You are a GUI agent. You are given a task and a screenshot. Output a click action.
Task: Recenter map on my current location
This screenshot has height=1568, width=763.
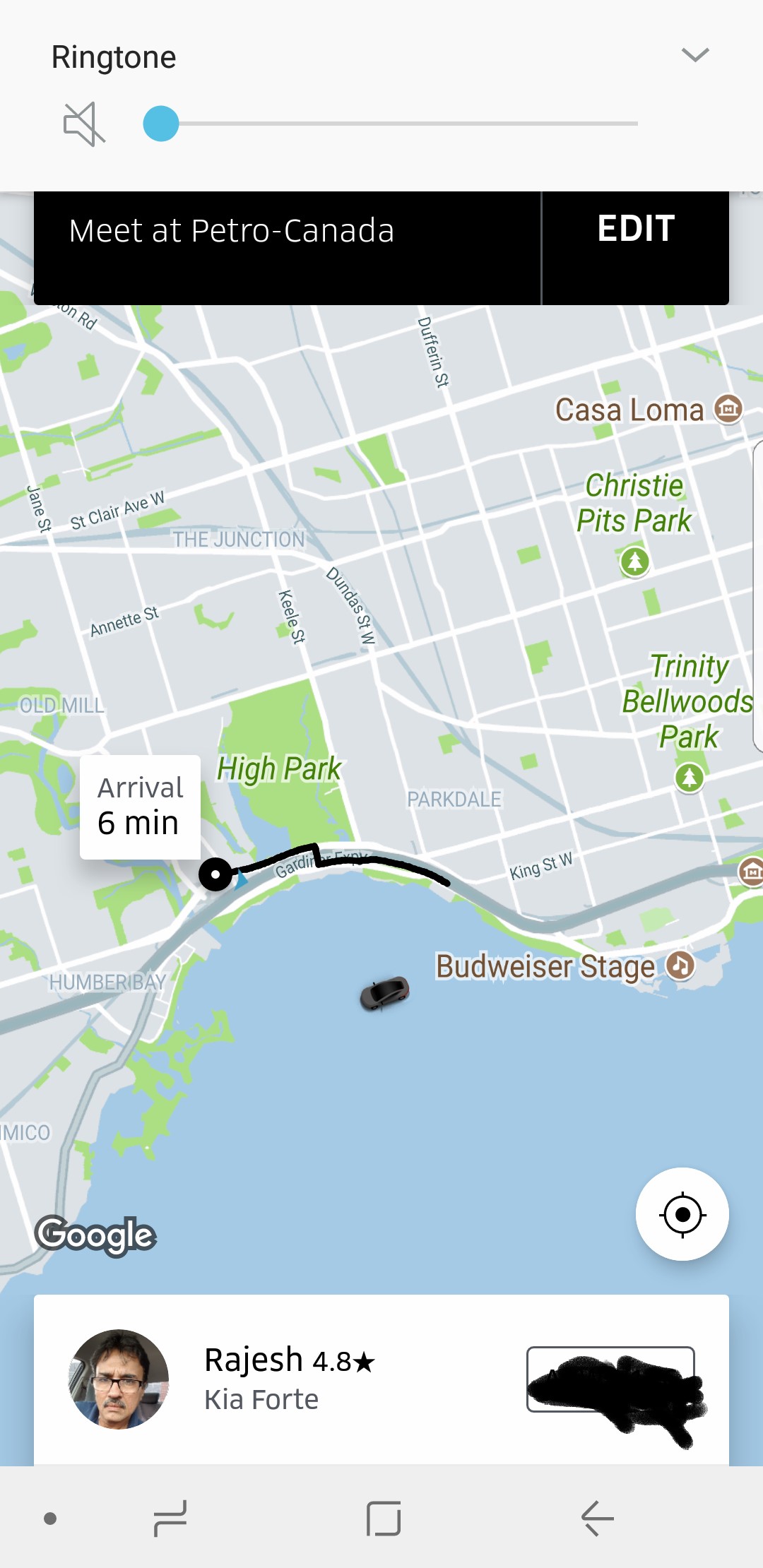[682, 1214]
